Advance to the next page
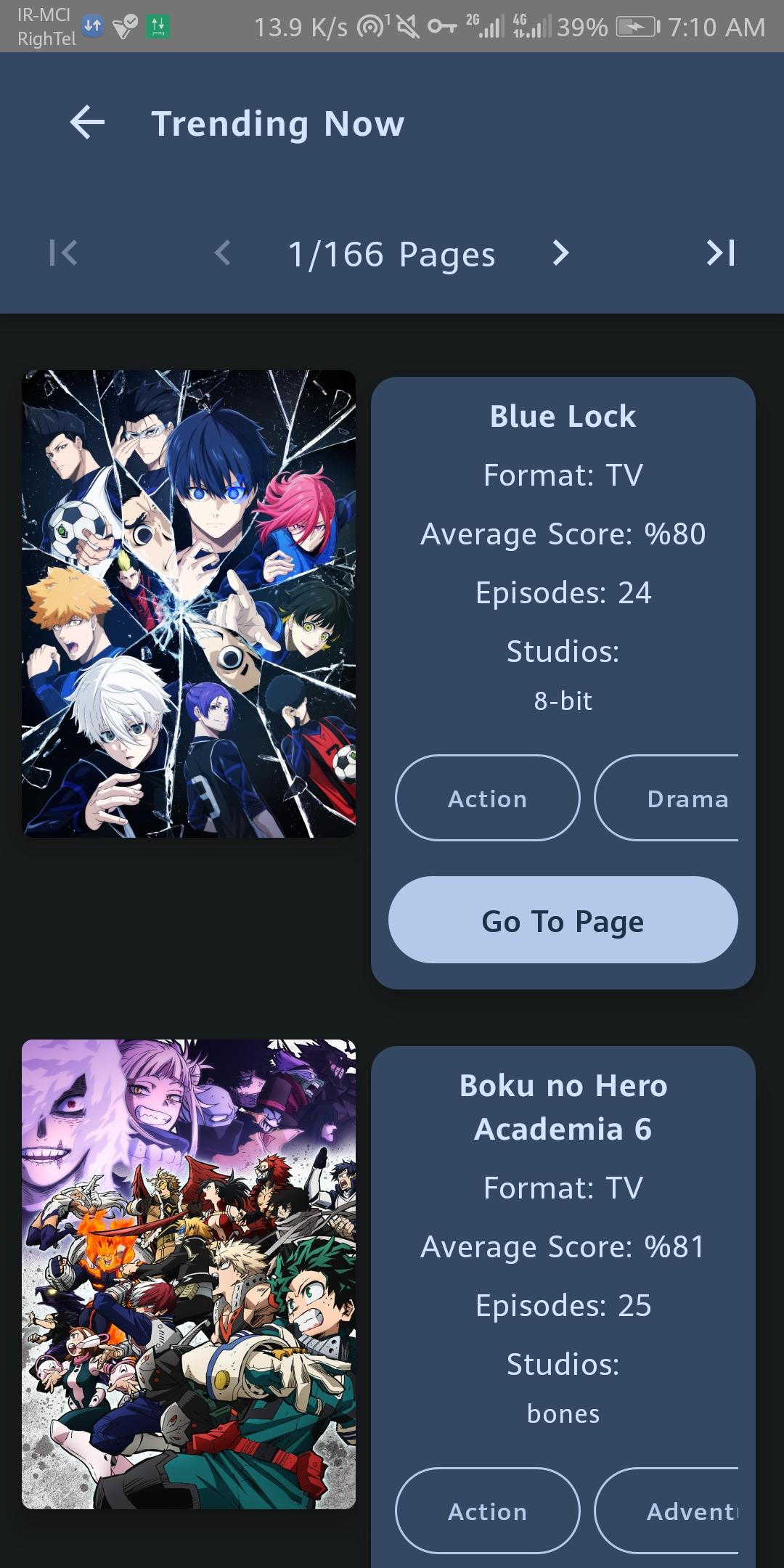 560,253
